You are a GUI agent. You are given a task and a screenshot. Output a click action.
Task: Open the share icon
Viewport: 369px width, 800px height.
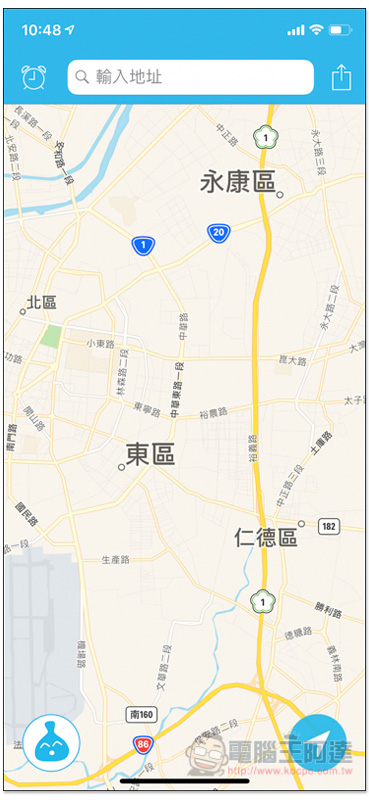[341, 78]
